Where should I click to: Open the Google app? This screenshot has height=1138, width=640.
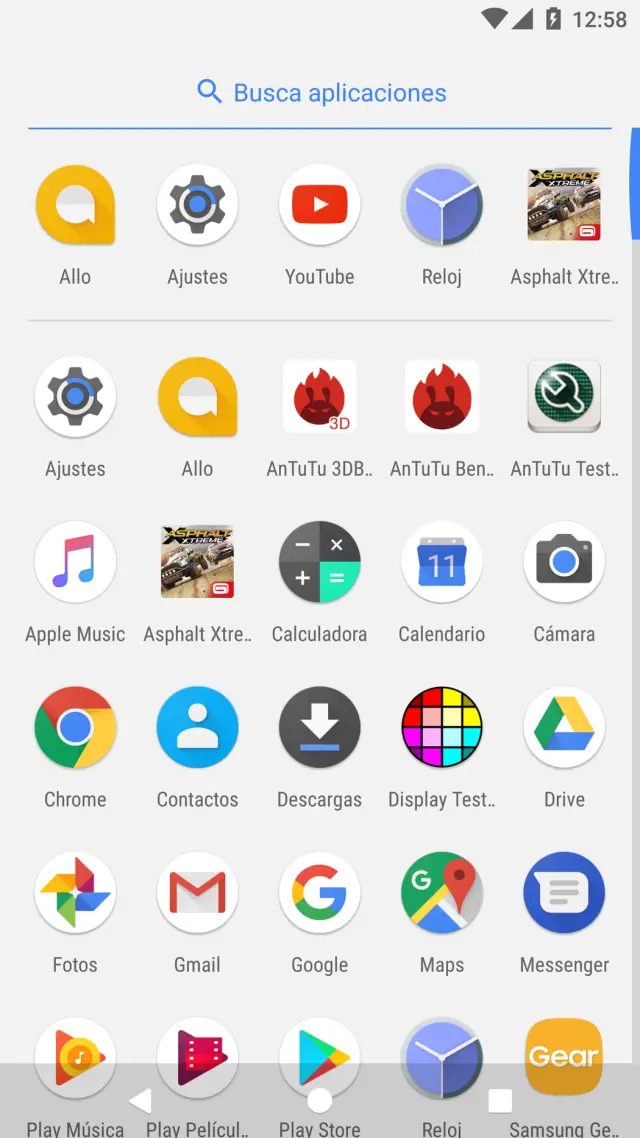(x=320, y=893)
